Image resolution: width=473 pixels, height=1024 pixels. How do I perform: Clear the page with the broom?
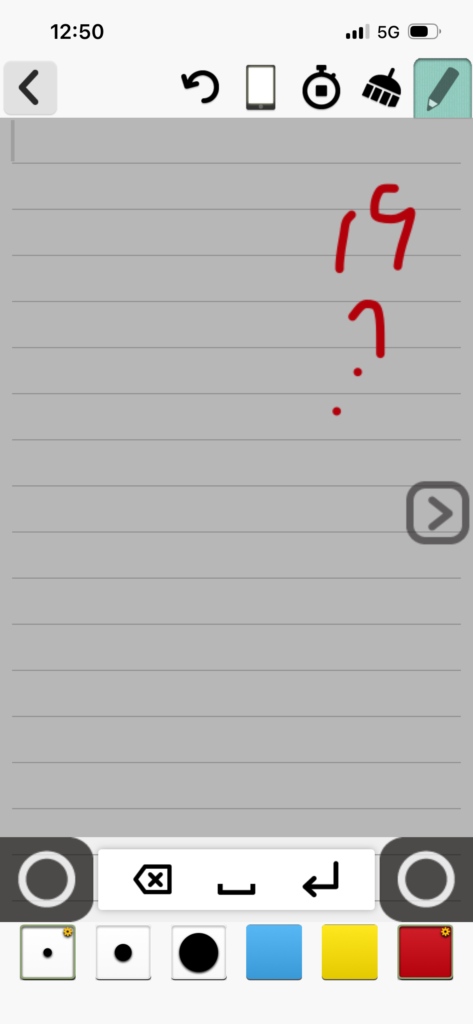(382, 88)
